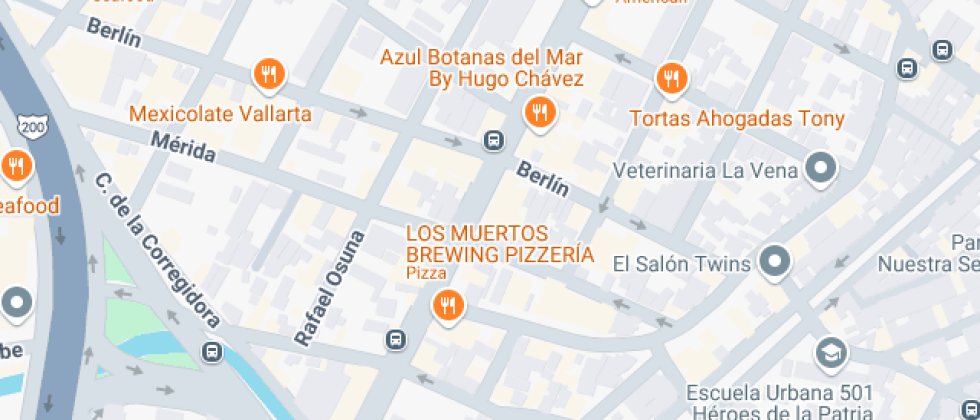This screenshot has width=980, height=420.
Task: Select Azul Botanas del Mar restaurant marker
Action: tap(540, 112)
